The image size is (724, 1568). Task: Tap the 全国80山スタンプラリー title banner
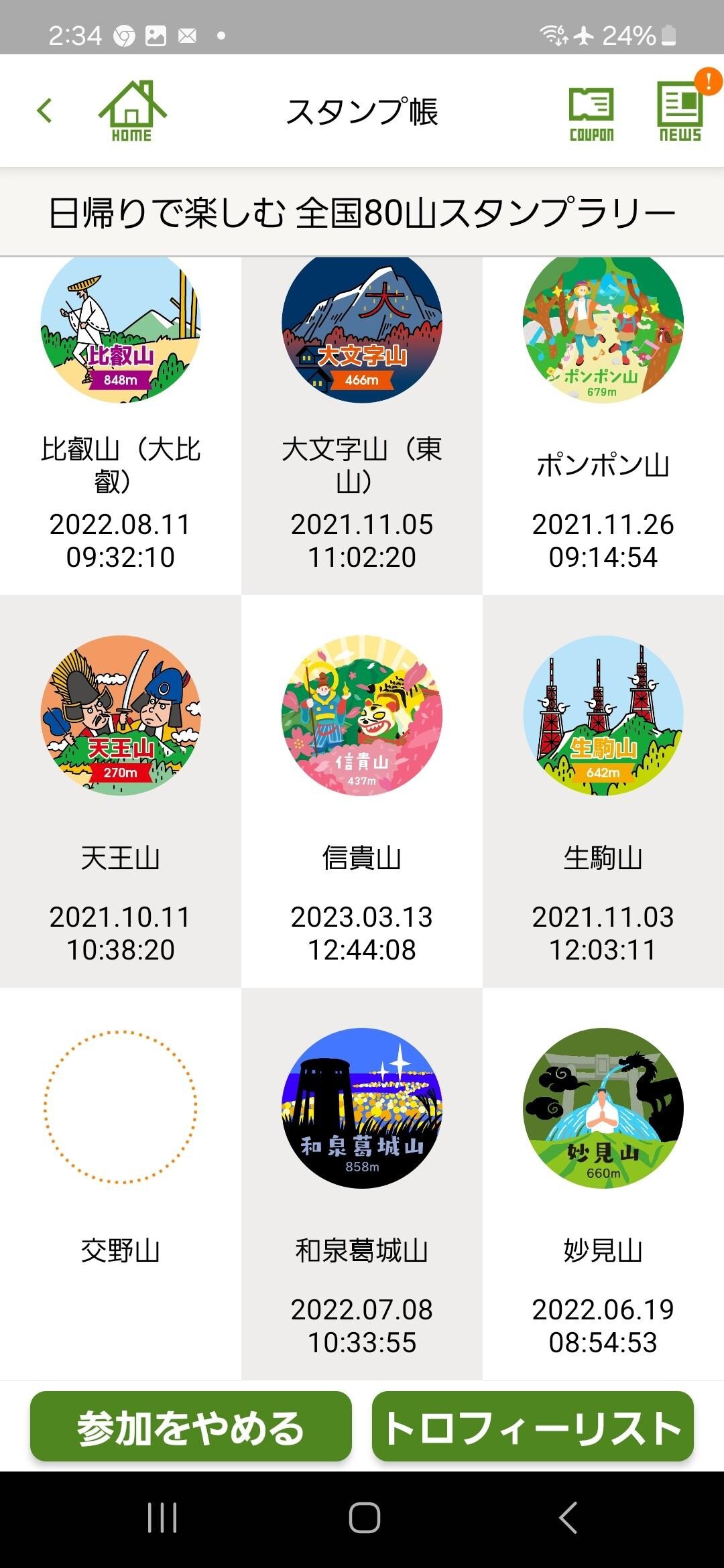[362, 209]
